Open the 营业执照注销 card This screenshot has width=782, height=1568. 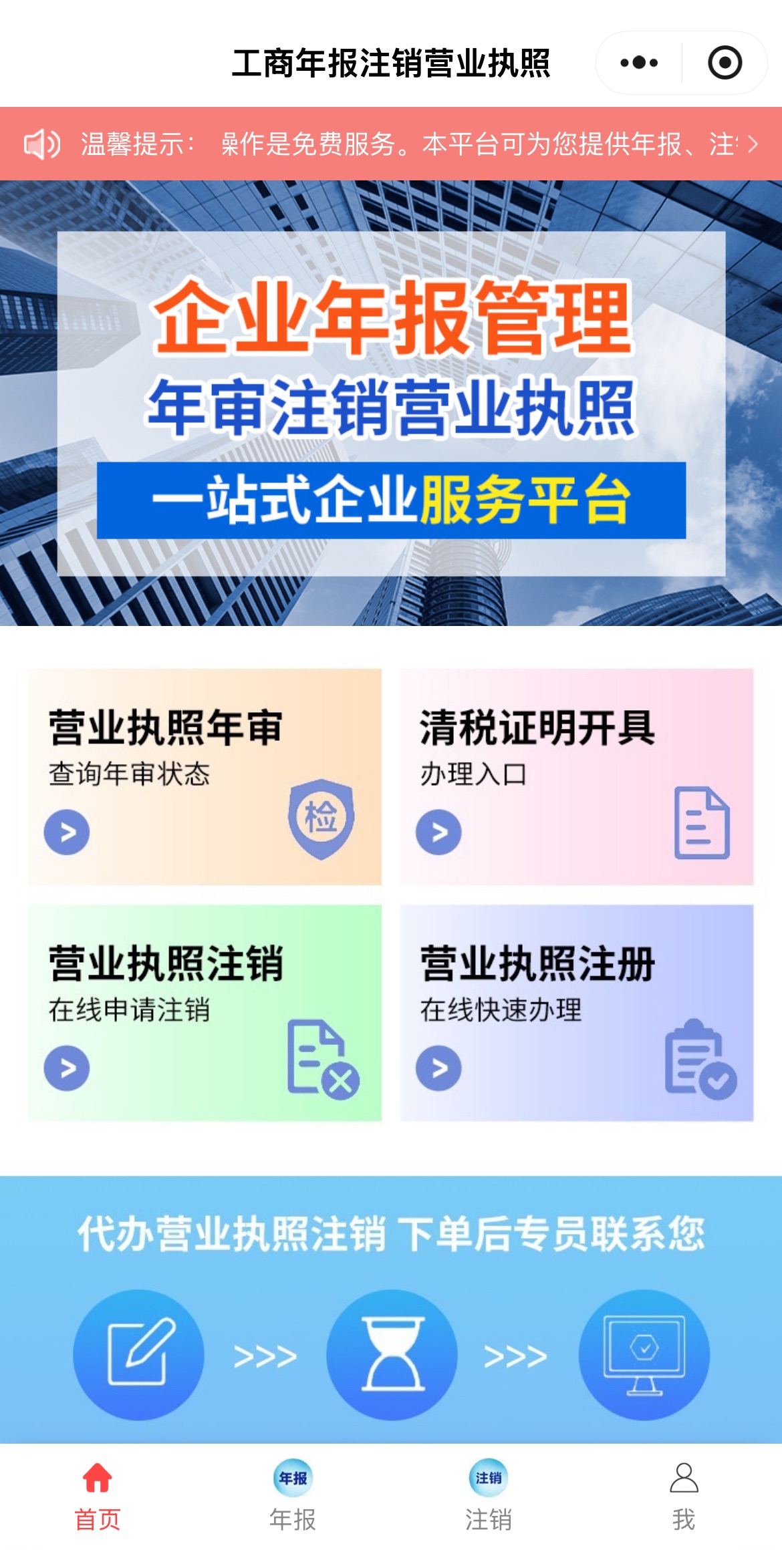pos(205,1013)
